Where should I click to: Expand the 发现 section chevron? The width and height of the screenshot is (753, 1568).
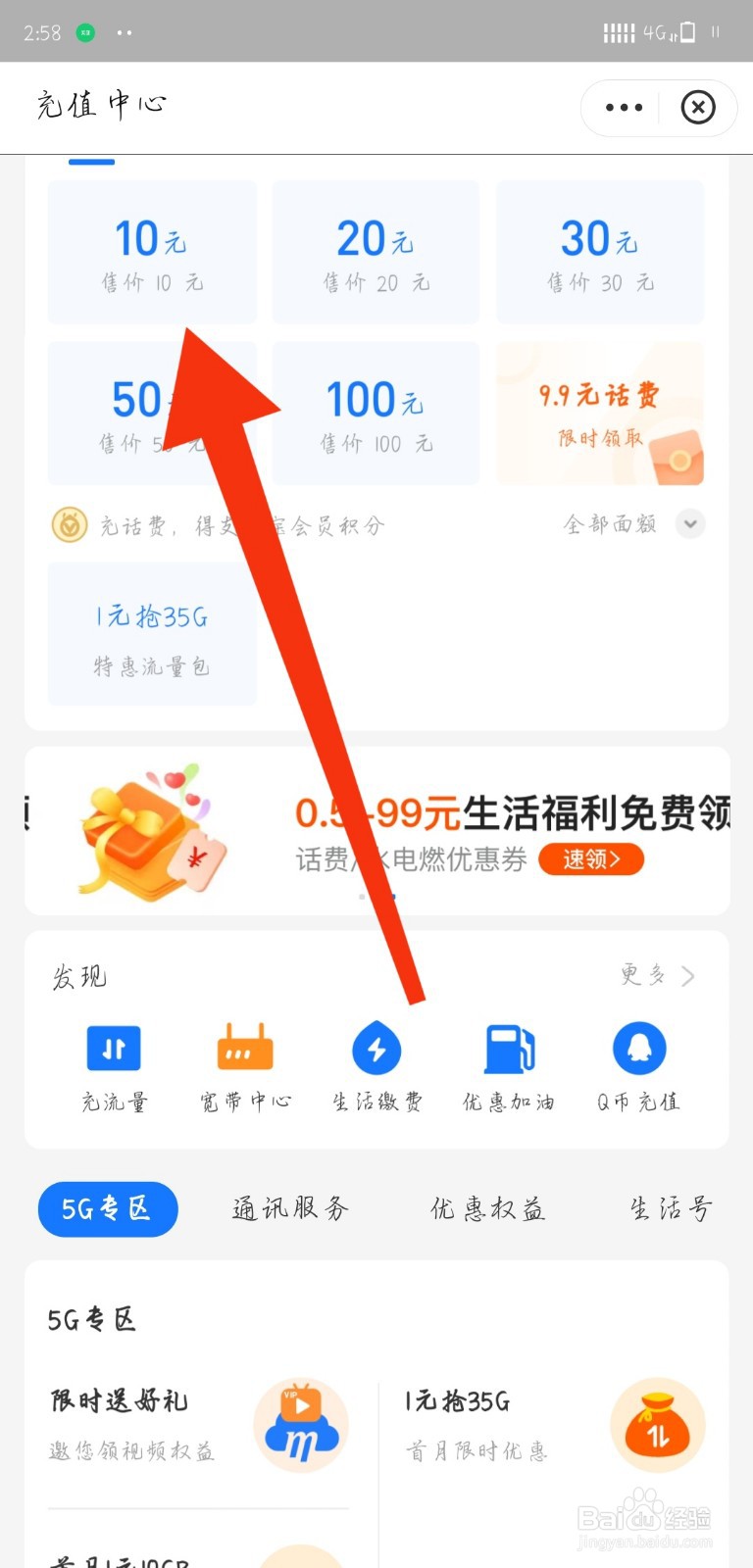686,975
